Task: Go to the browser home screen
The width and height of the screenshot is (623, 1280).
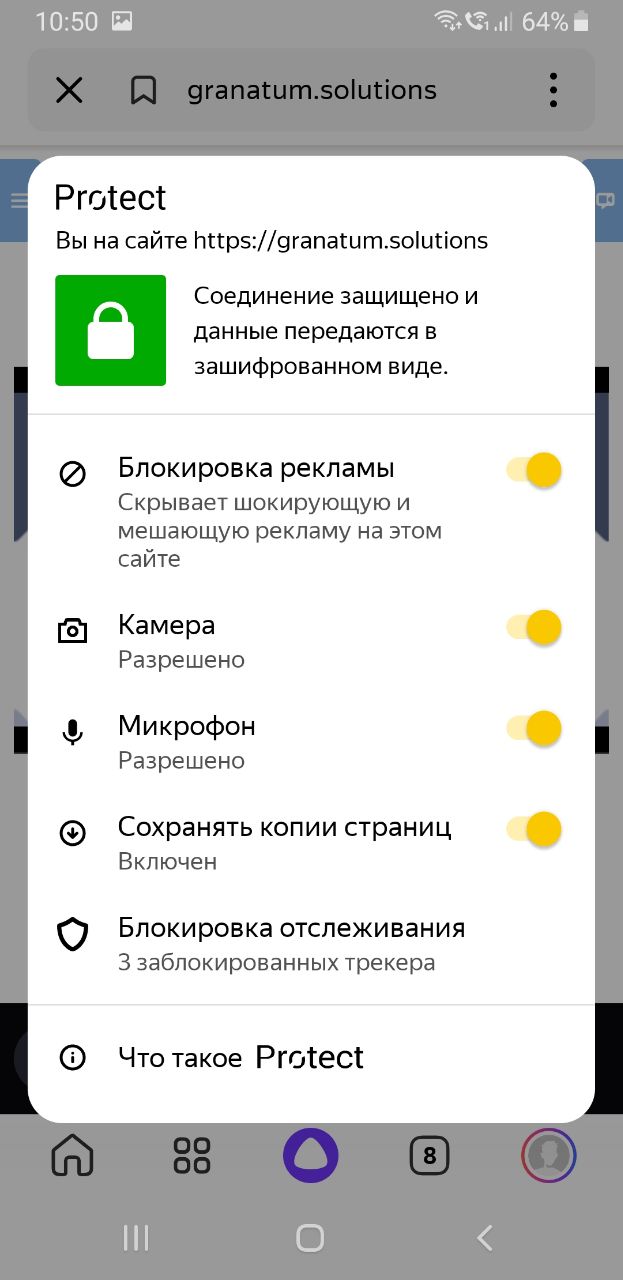Action: coord(72,1156)
